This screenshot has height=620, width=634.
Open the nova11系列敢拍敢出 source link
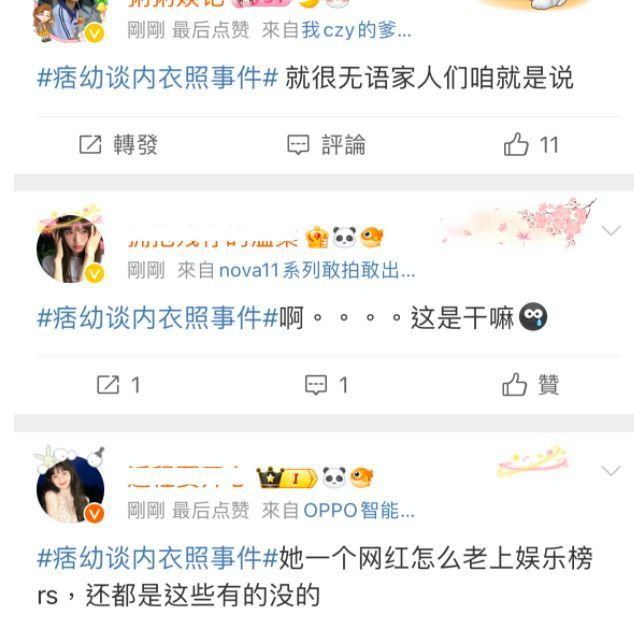[x=316, y=270]
